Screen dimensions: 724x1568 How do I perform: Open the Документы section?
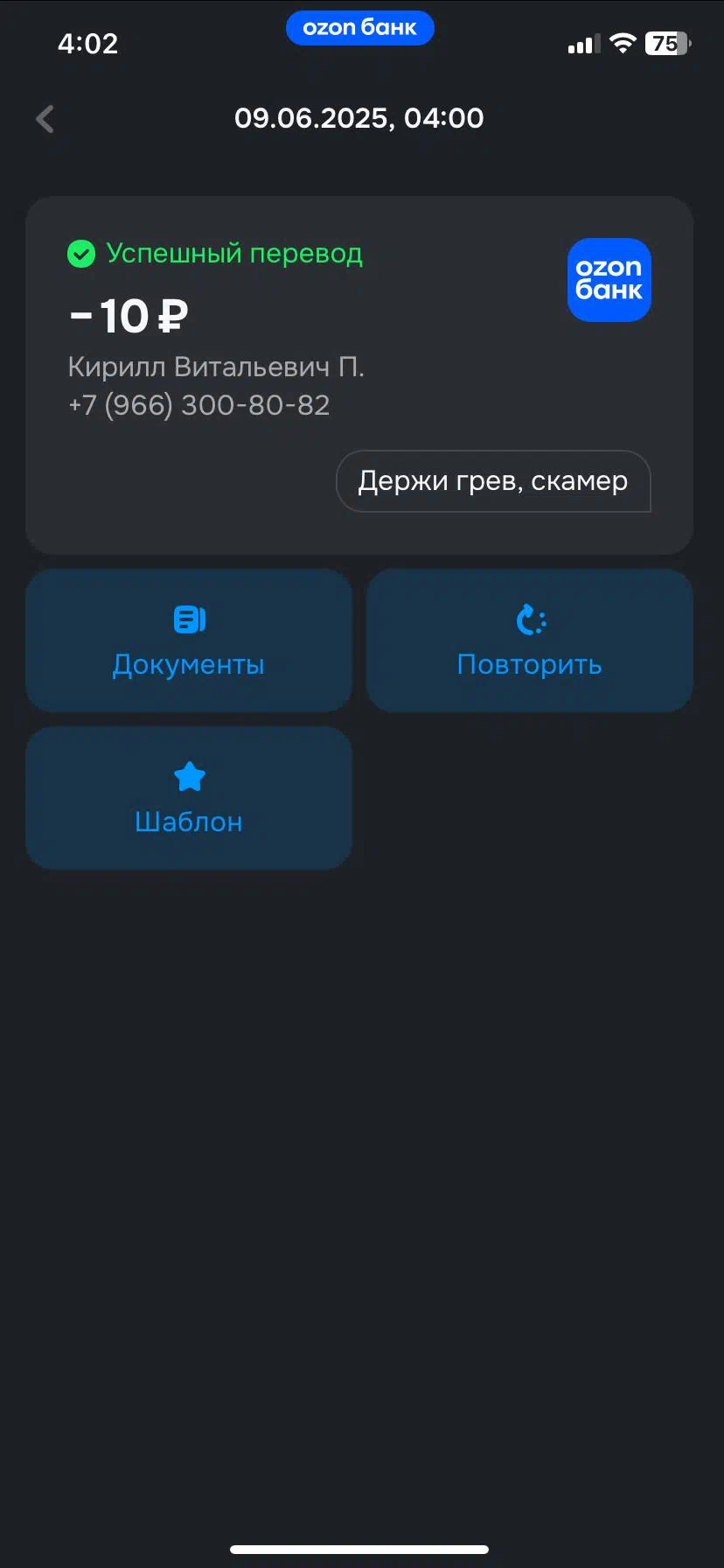[189, 640]
